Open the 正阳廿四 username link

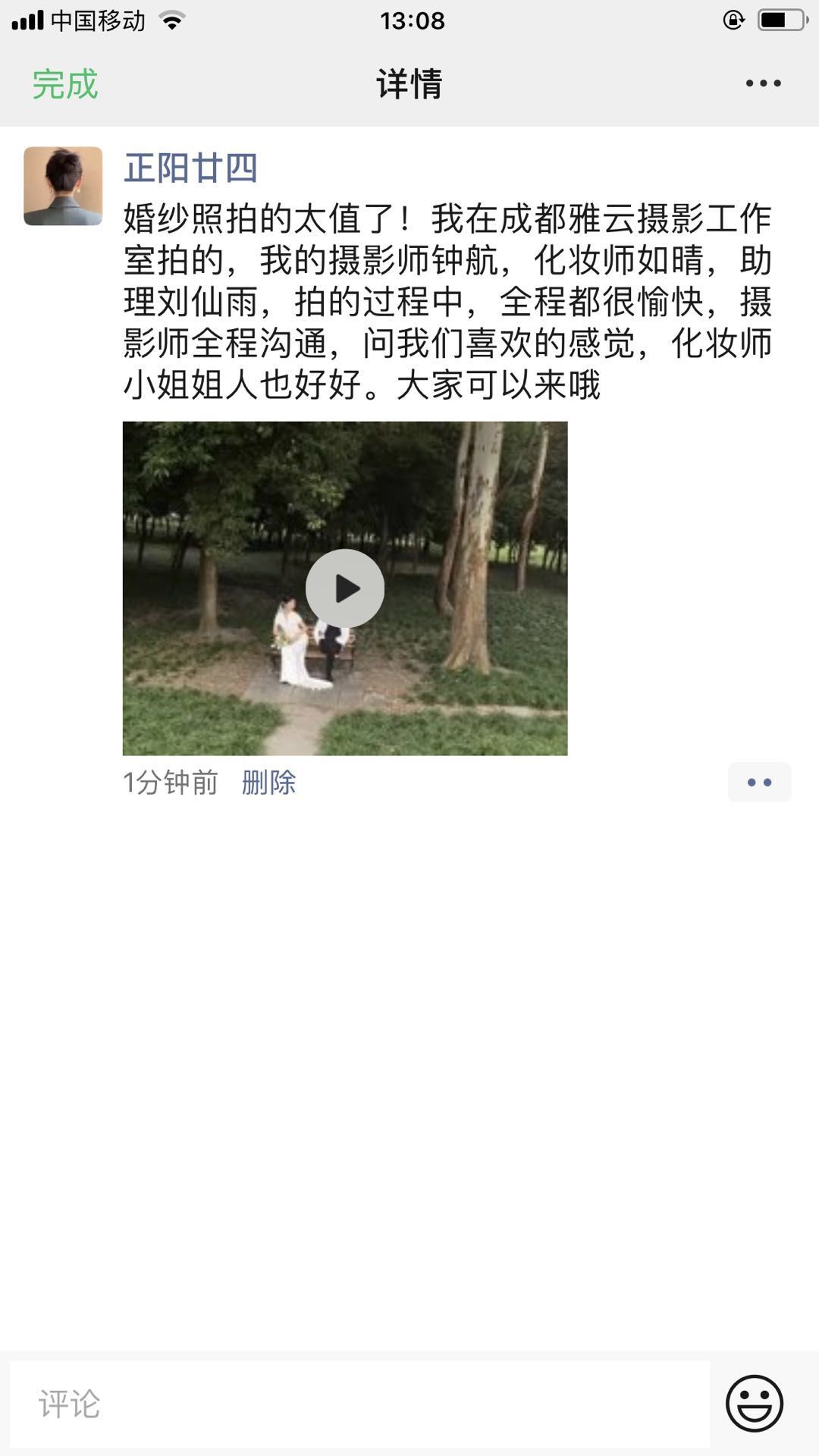[190, 168]
